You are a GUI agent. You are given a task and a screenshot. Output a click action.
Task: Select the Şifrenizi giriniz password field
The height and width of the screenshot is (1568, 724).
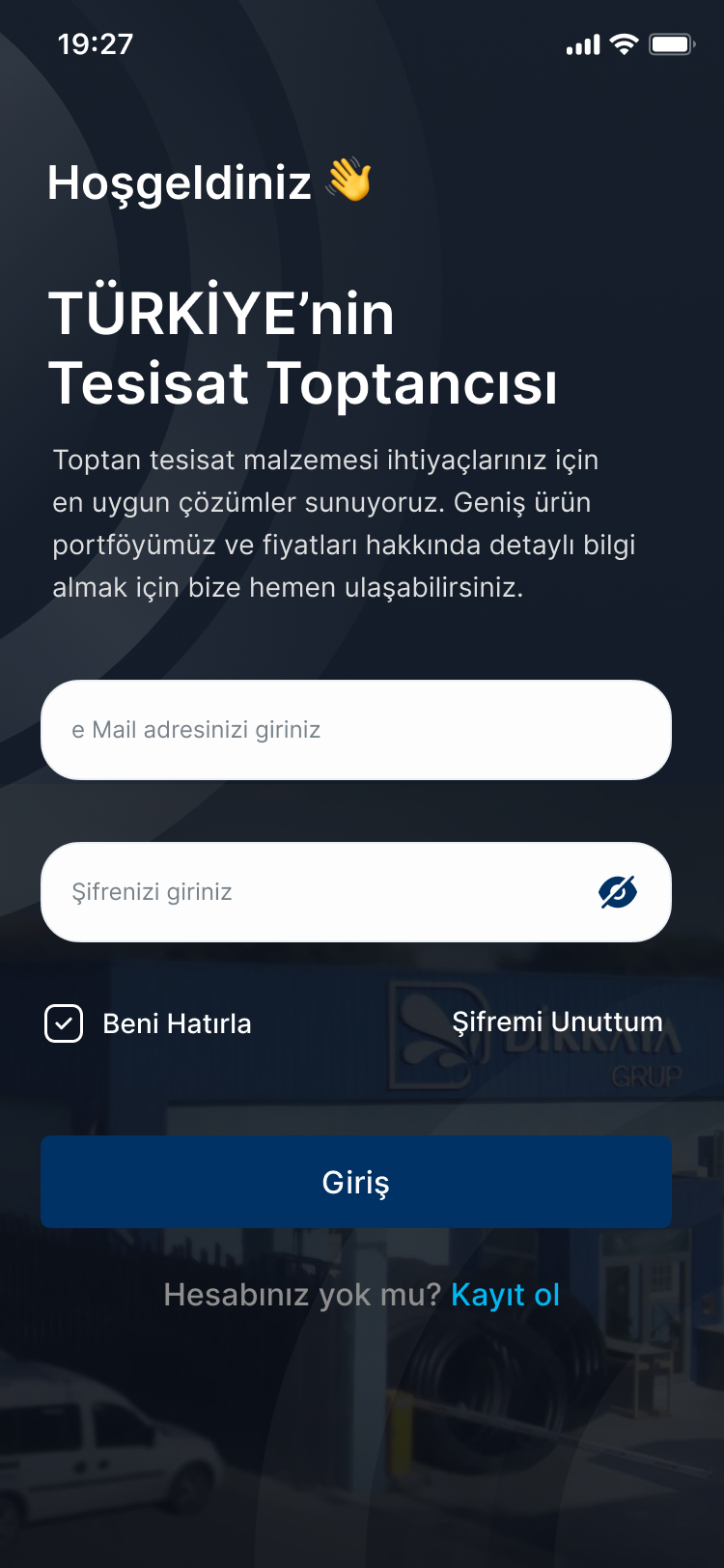pyautogui.click(x=319, y=891)
